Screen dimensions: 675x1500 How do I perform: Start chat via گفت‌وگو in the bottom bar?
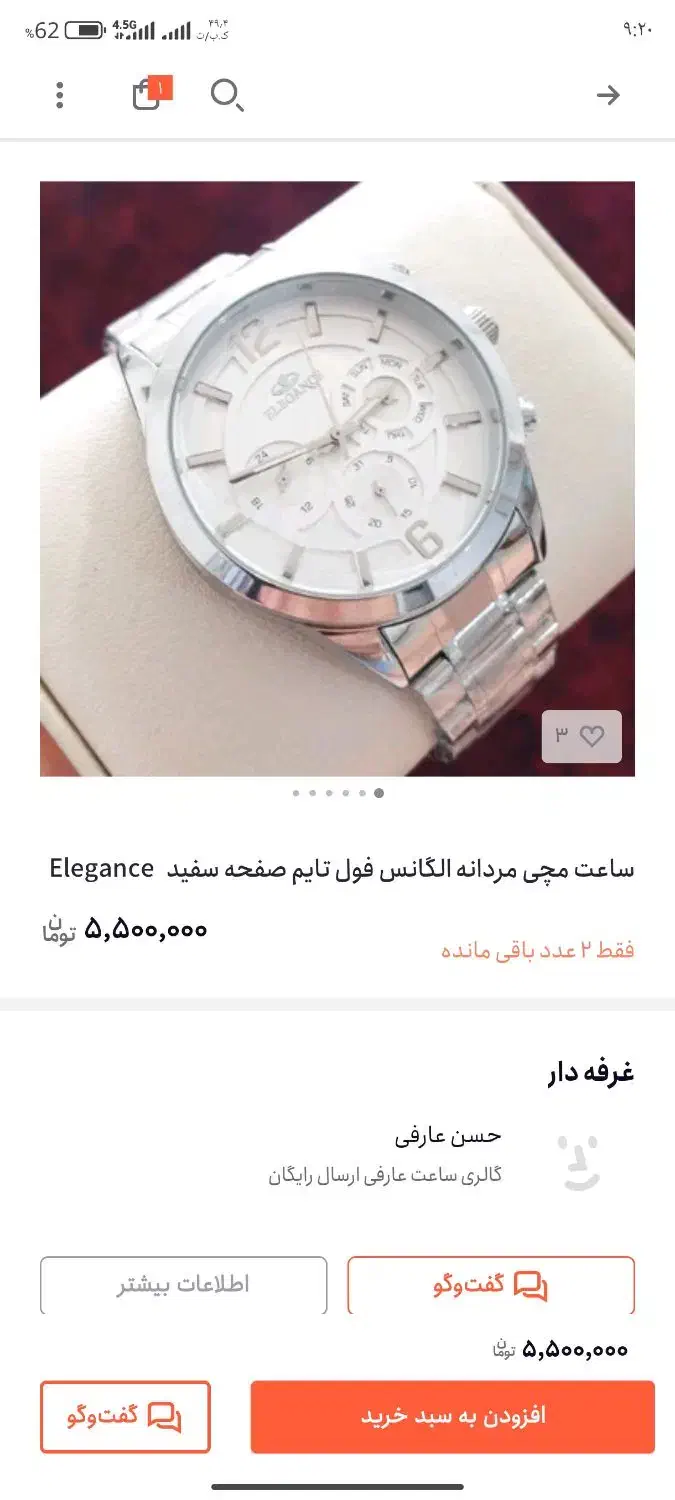point(125,1417)
